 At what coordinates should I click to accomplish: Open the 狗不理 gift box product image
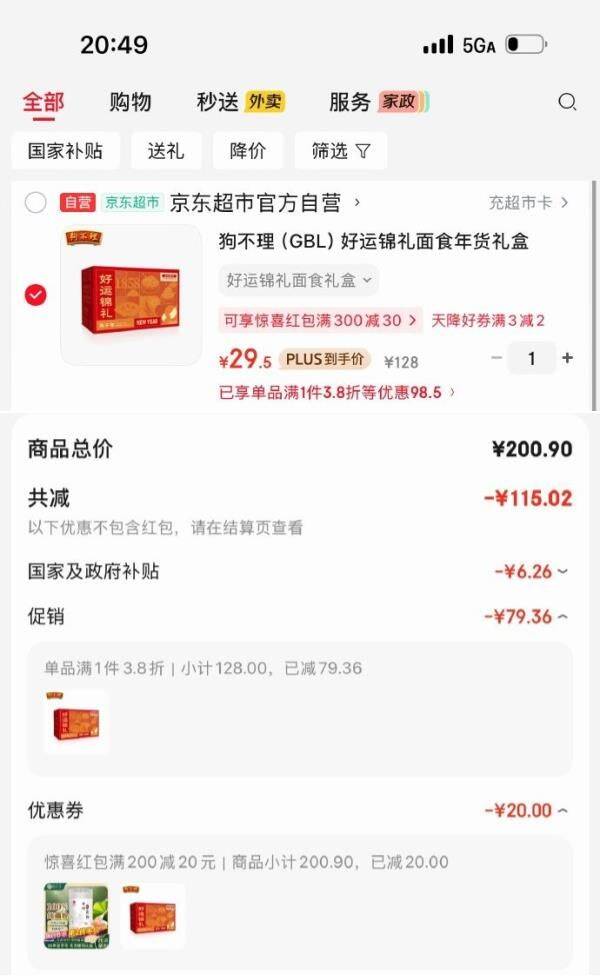(x=131, y=296)
